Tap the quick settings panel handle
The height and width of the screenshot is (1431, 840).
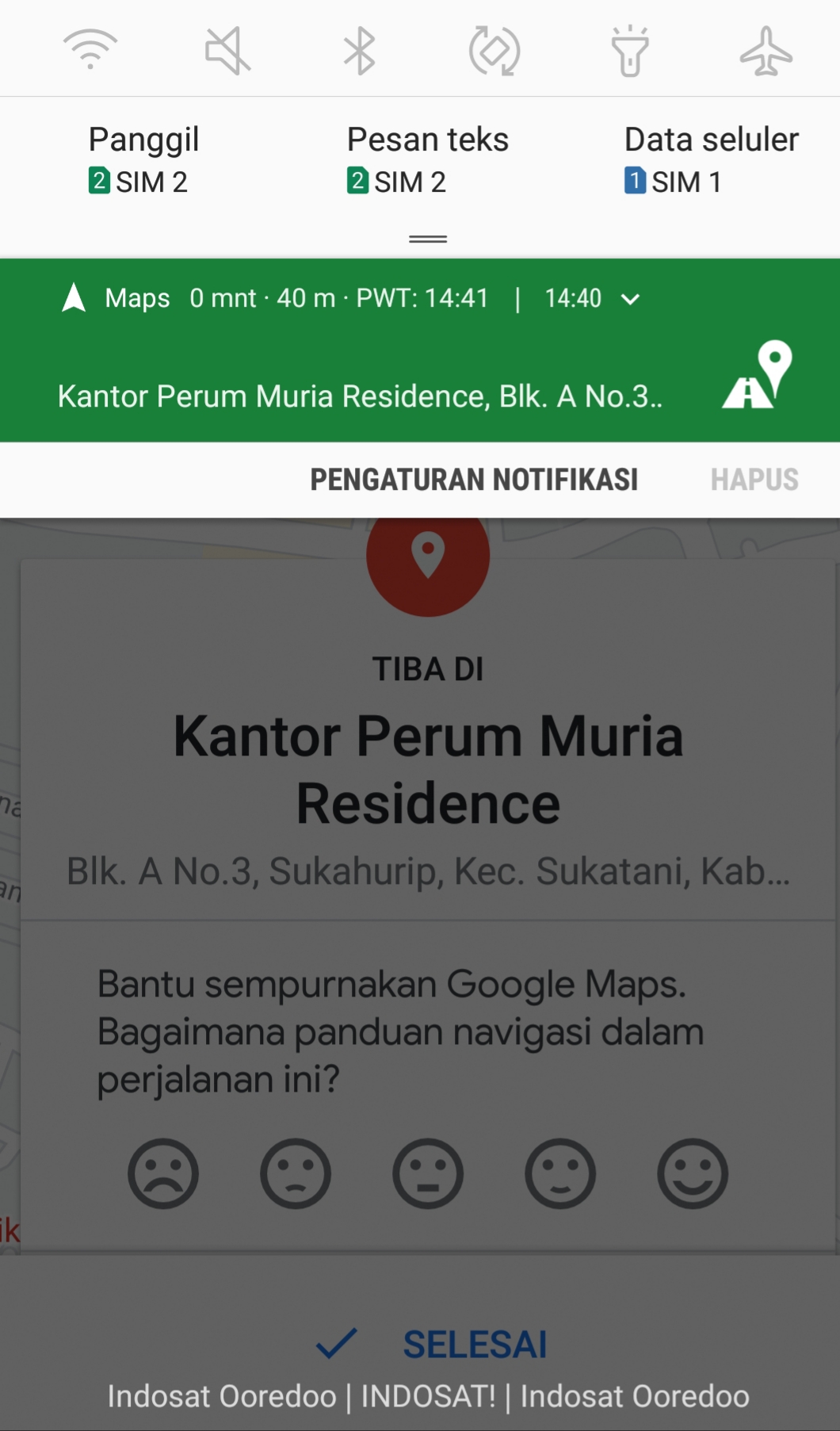(428, 239)
